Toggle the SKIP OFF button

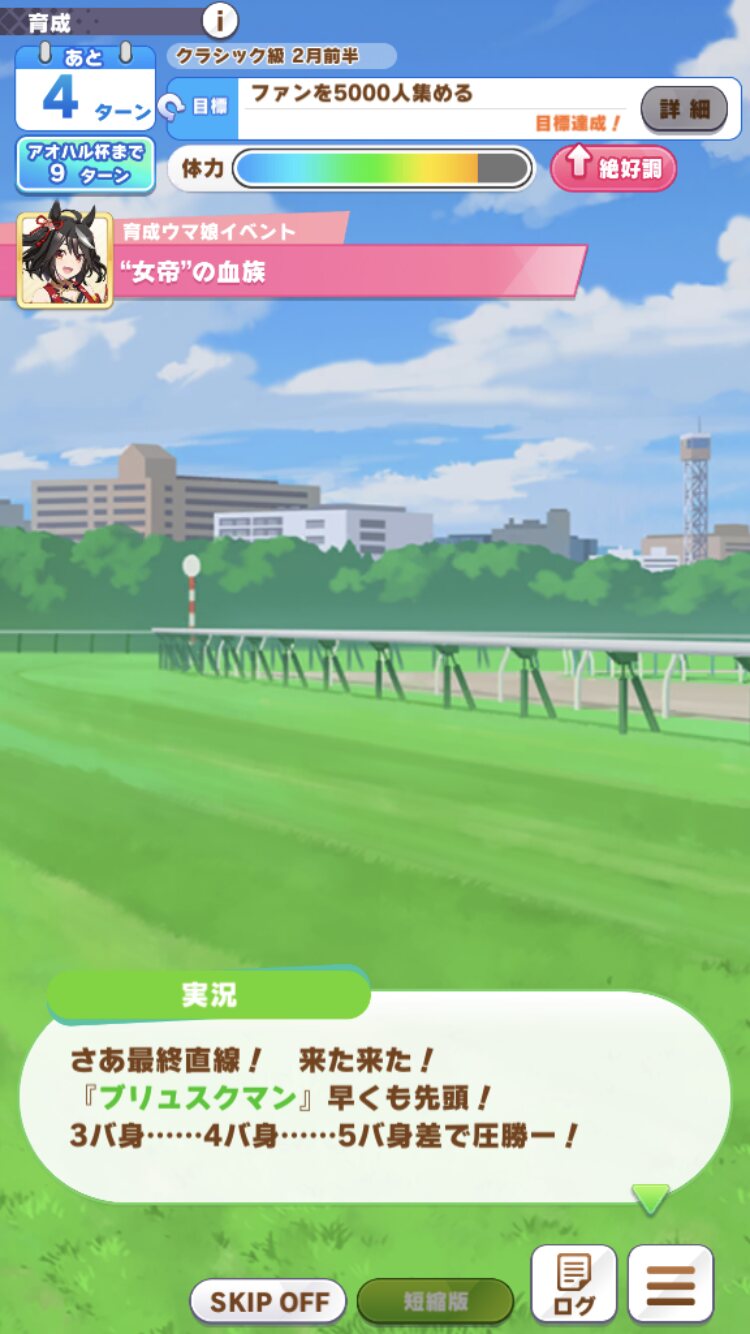(x=268, y=1301)
